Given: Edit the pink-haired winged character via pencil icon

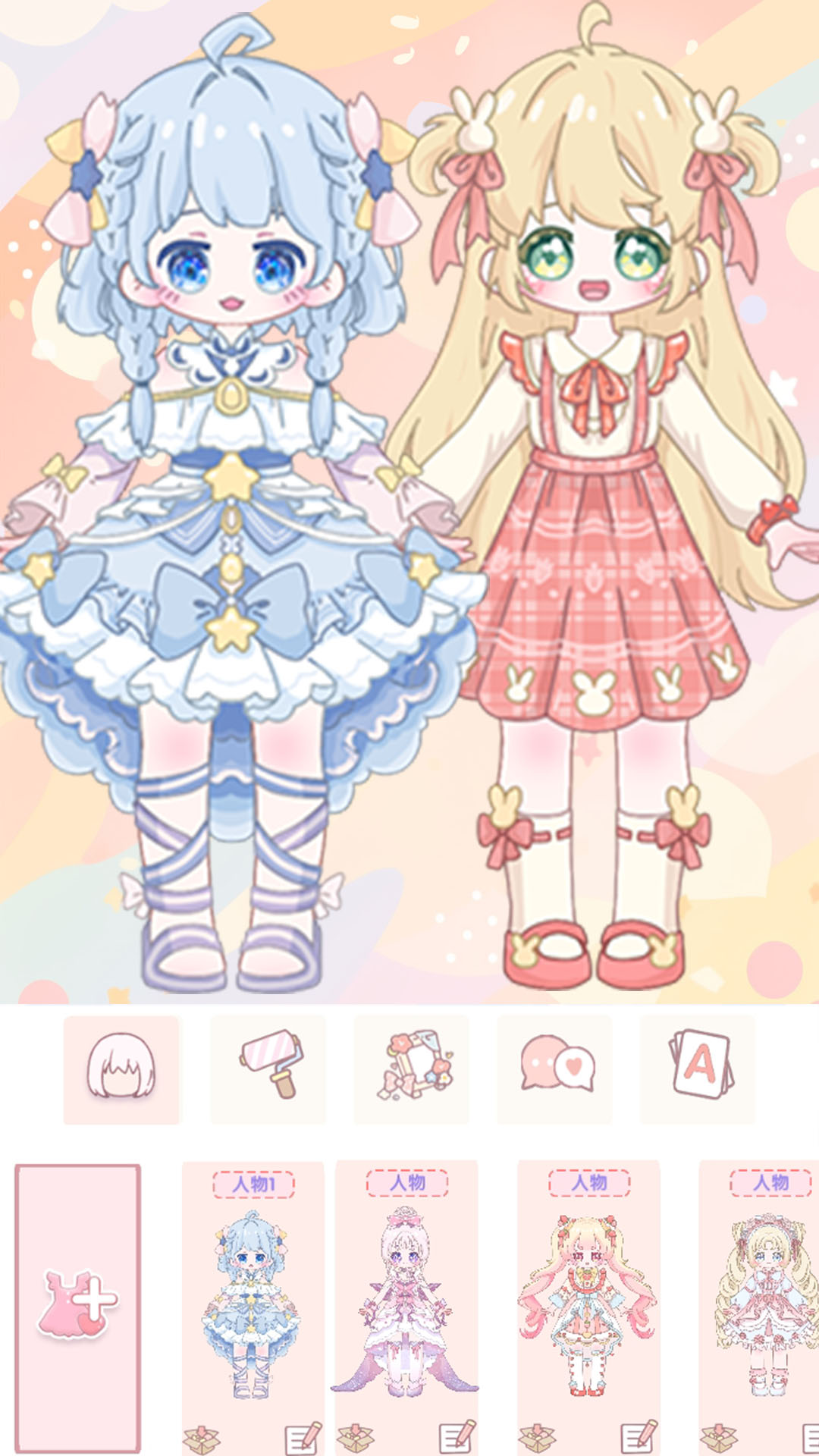Looking at the screenshot, I should click(x=457, y=1436).
